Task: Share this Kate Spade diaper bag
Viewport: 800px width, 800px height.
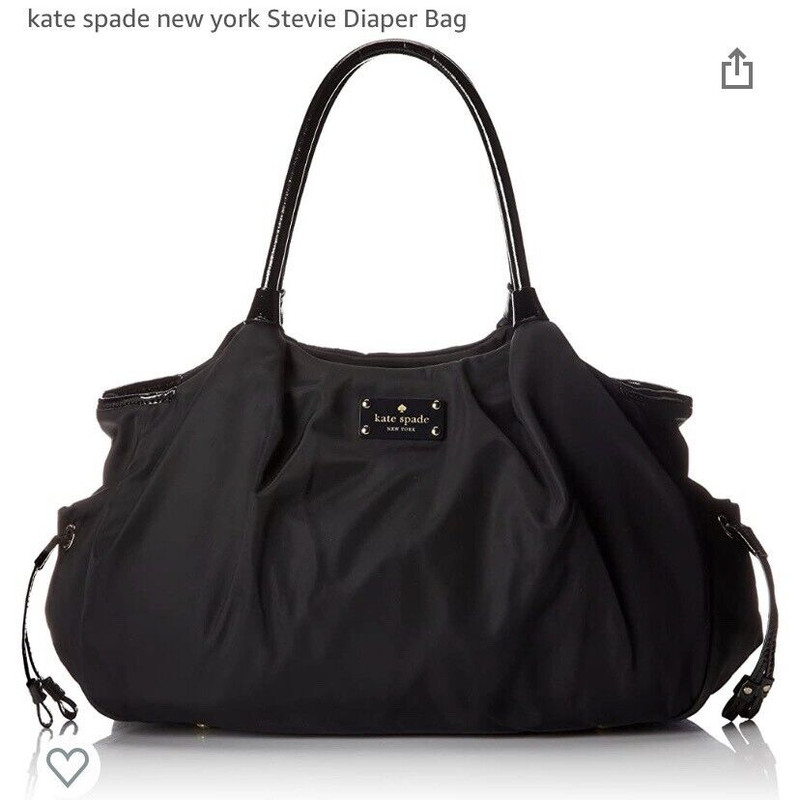Action: pyautogui.click(x=736, y=69)
